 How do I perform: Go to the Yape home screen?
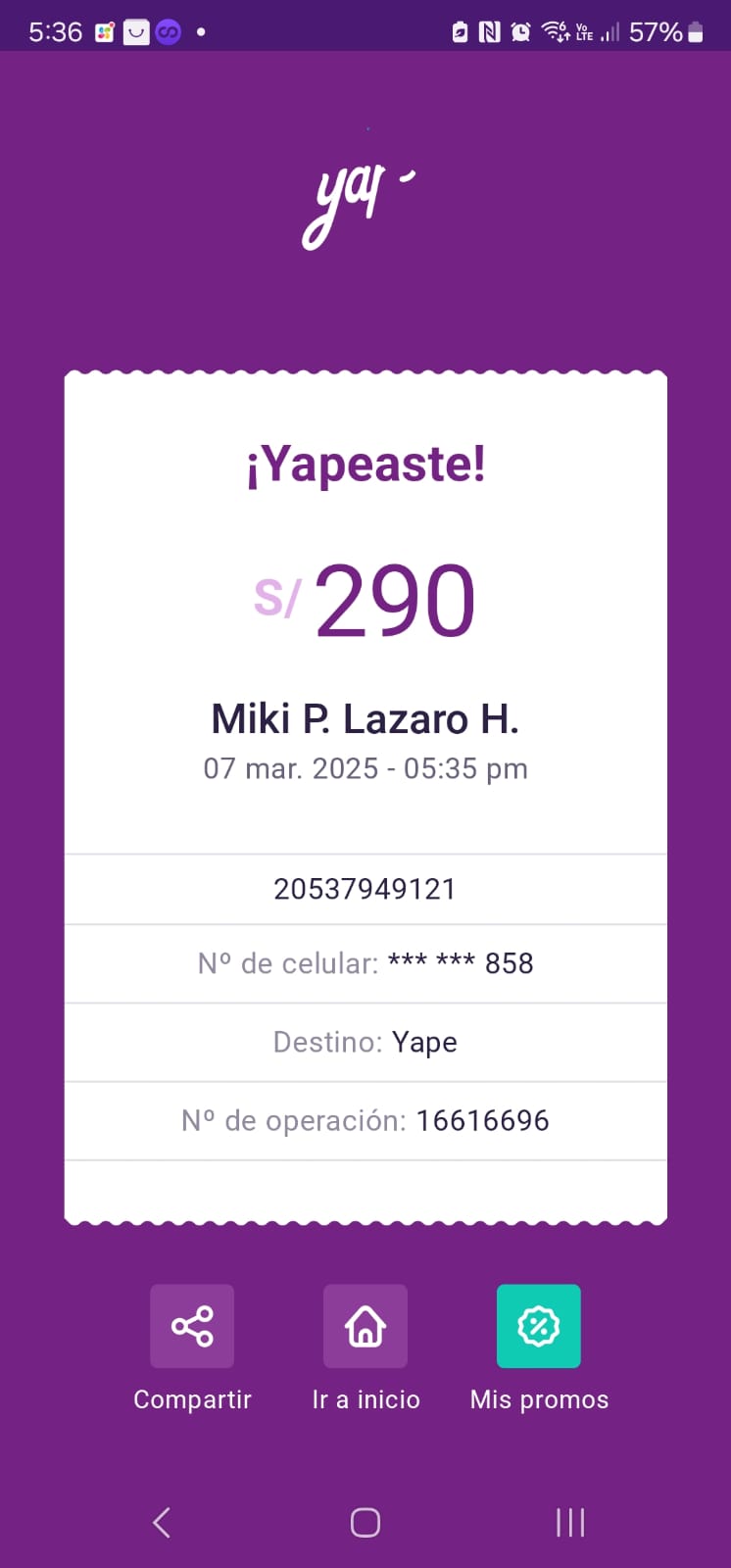pyautogui.click(x=365, y=1326)
